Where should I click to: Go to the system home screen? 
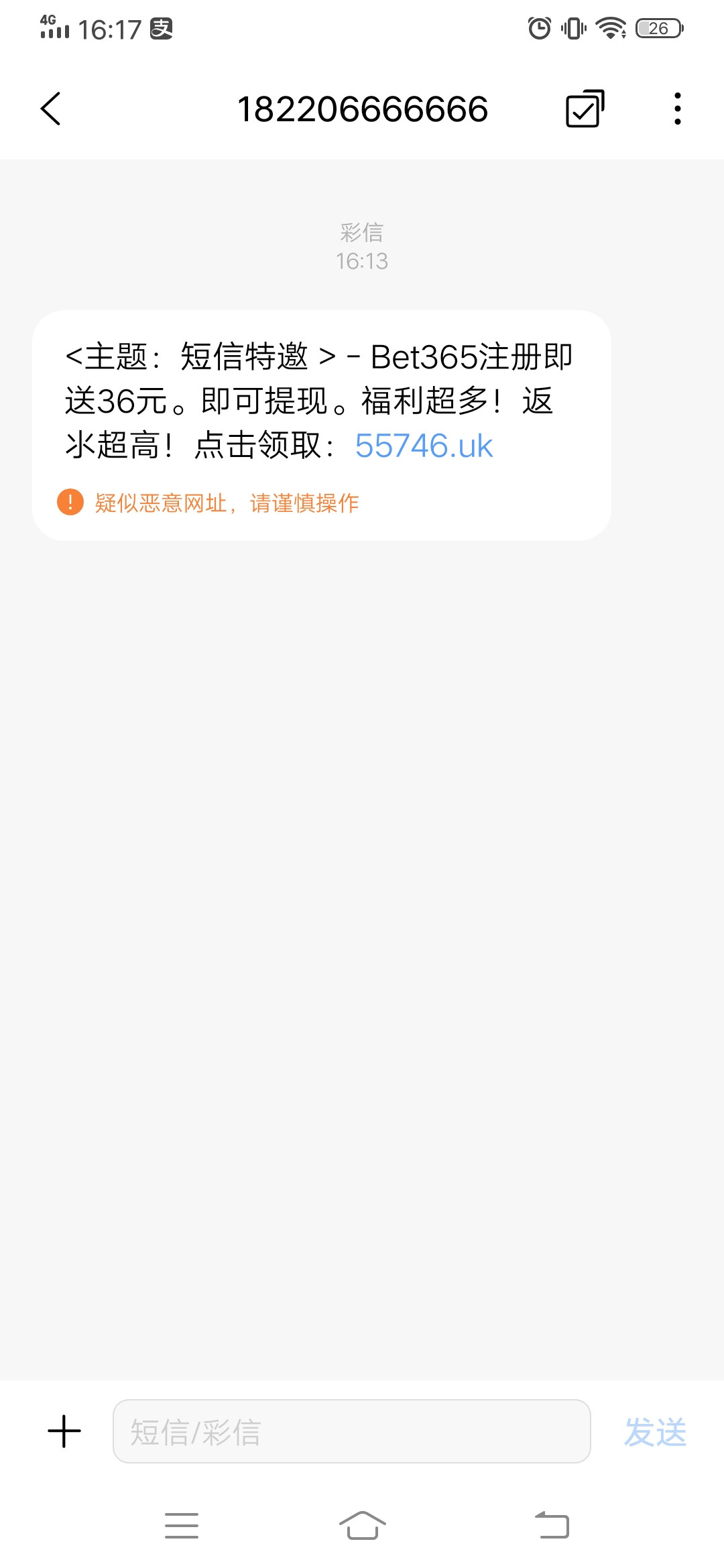(x=362, y=1526)
